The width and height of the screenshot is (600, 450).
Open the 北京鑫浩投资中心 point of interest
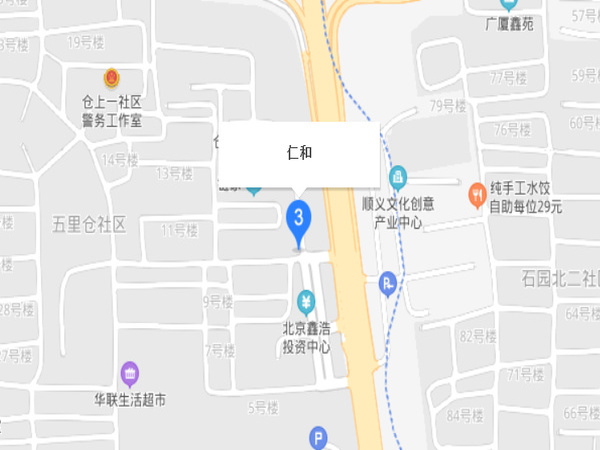tap(306, 300)
